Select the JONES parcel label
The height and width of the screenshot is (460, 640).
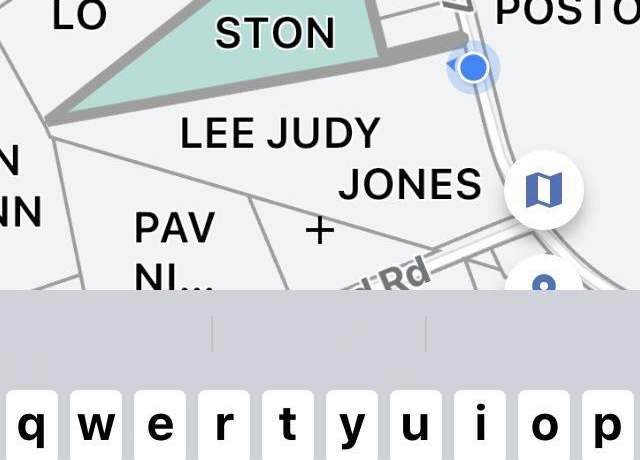(x=410, y=185)
